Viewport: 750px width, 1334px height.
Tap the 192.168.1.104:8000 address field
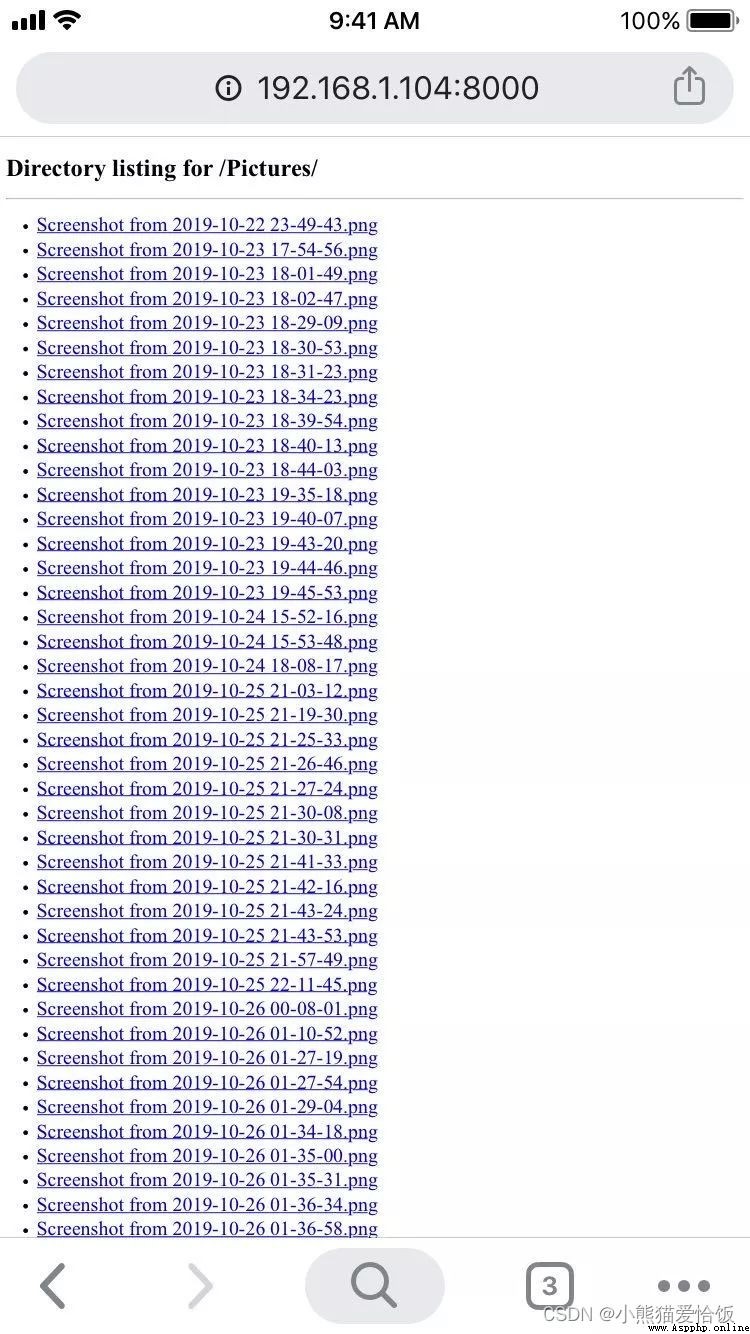click(x=375, y=88)
